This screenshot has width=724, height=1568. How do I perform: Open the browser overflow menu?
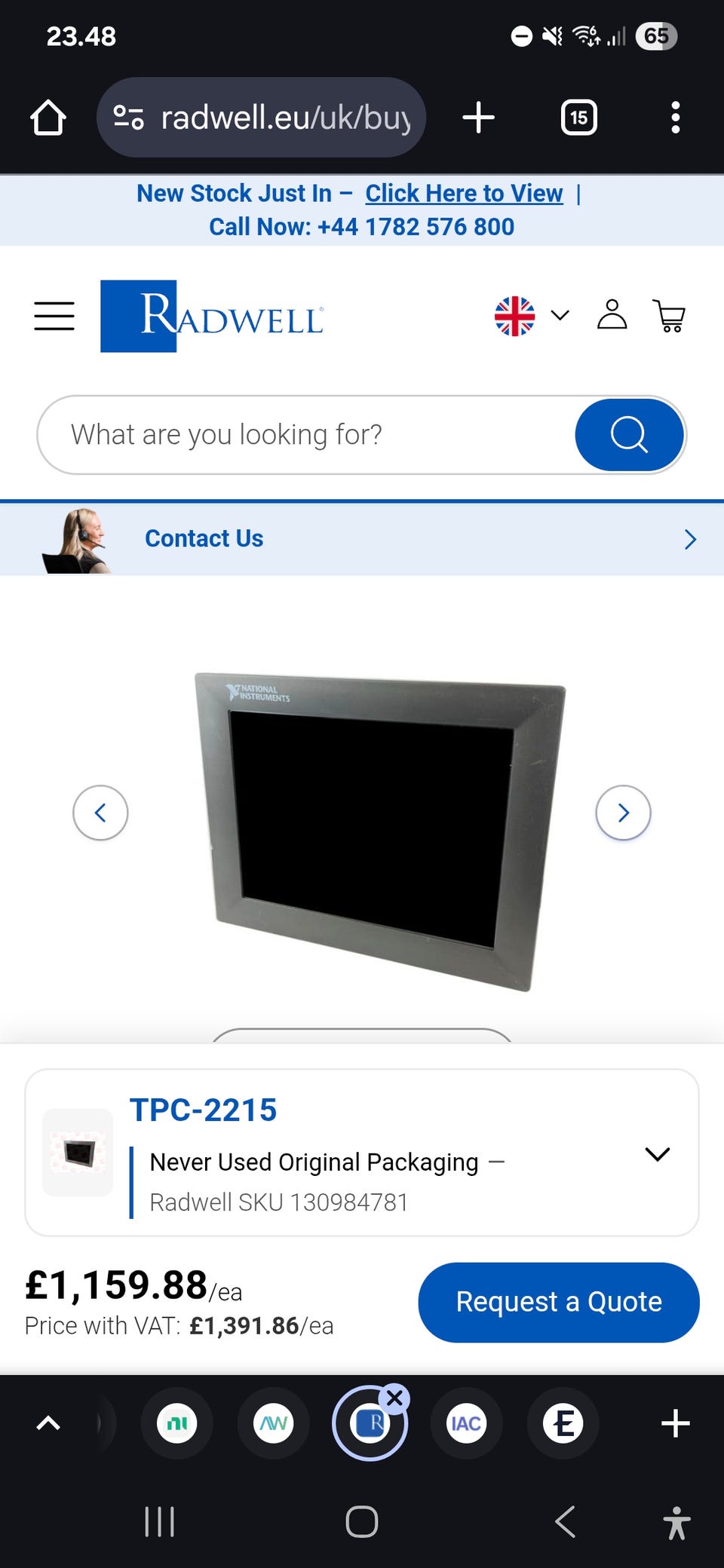coord(675,118)
